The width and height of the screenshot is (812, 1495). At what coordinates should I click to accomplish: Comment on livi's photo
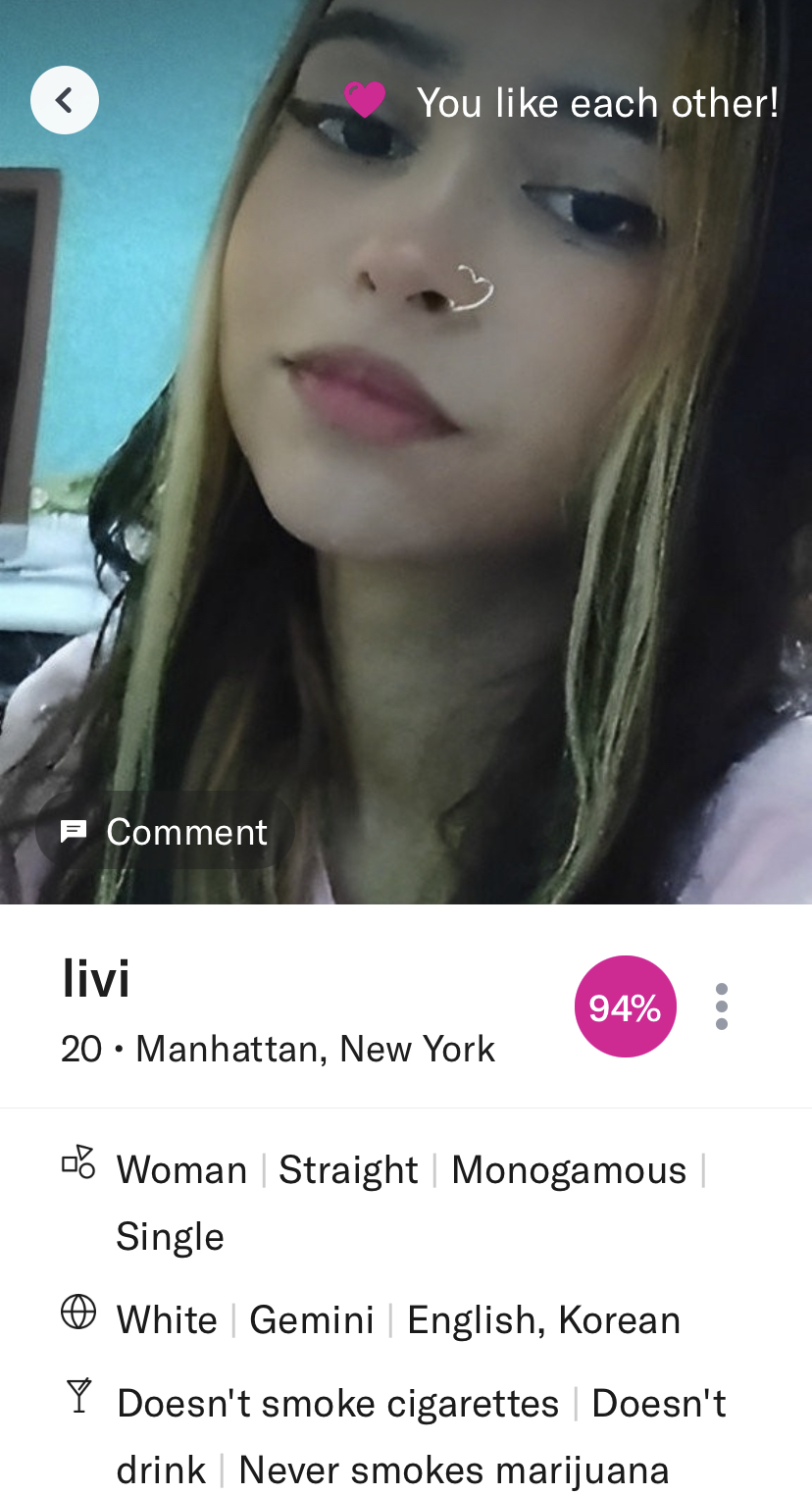pos(165,832)
